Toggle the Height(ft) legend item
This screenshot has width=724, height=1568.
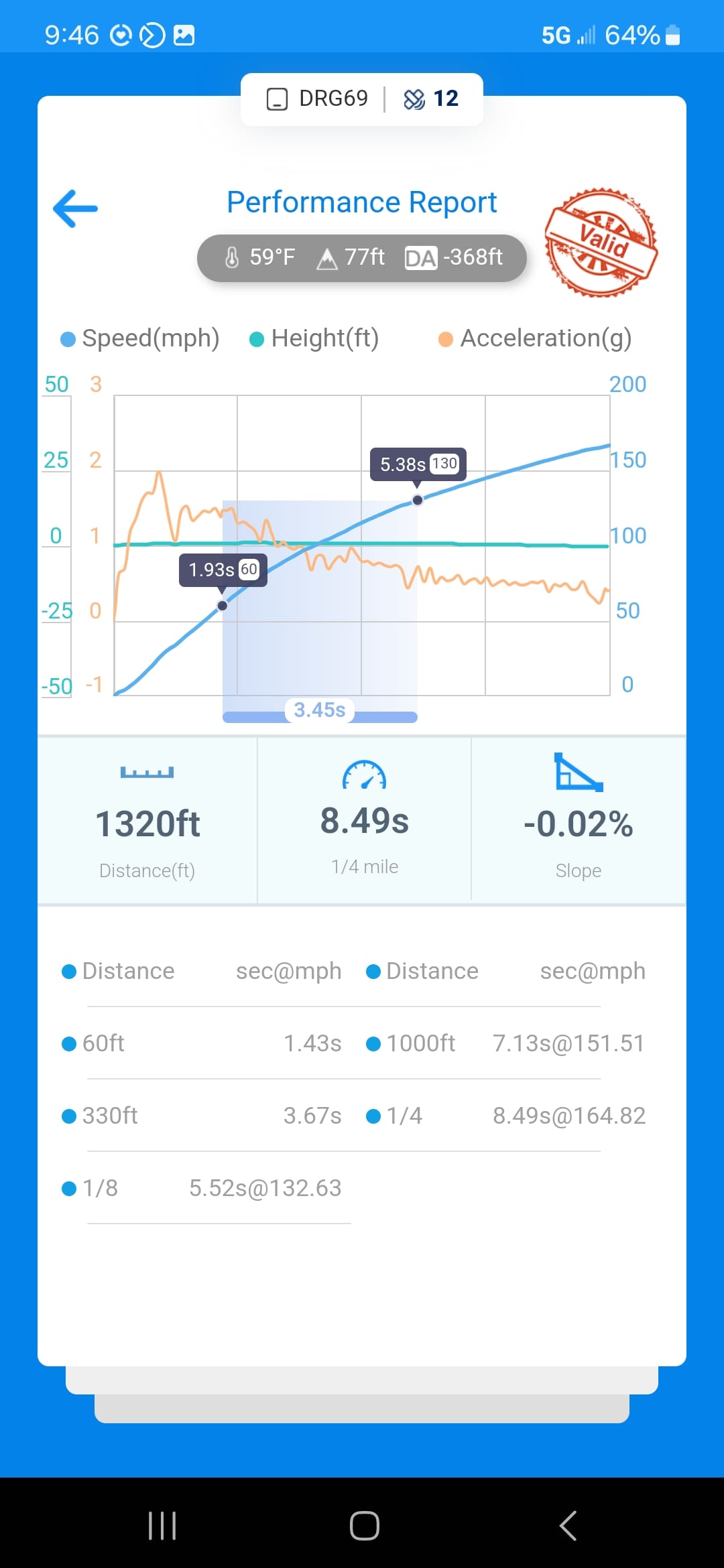(314, 338)
